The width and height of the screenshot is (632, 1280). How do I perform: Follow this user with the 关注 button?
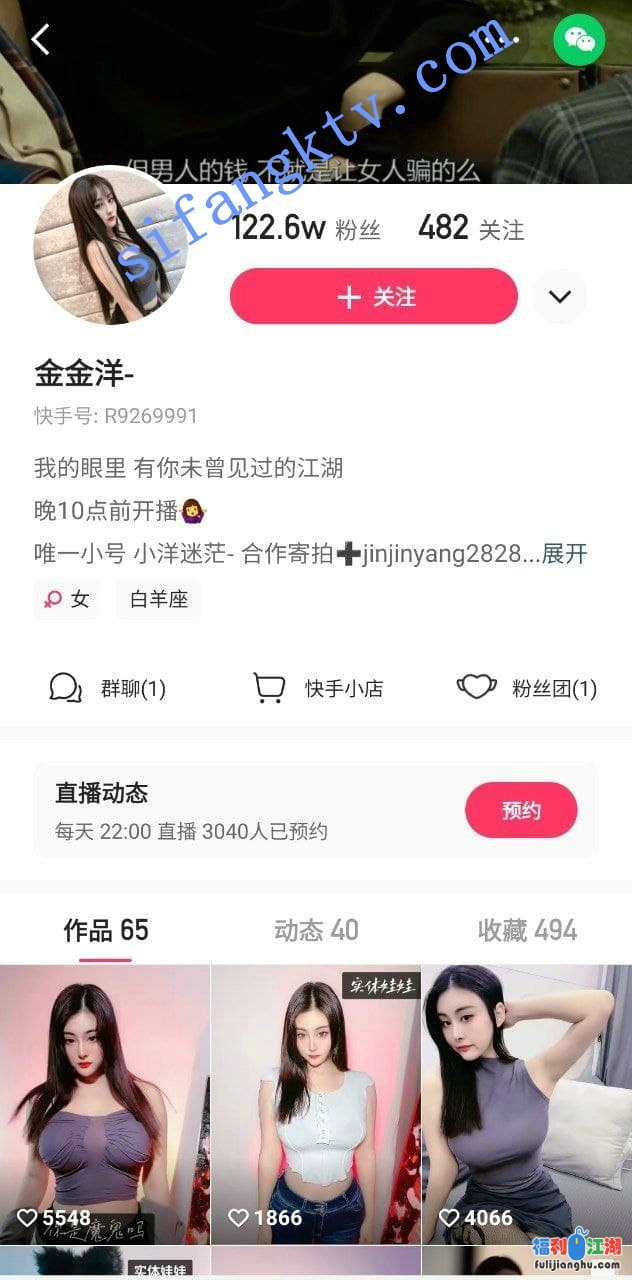tap(374, 297)
